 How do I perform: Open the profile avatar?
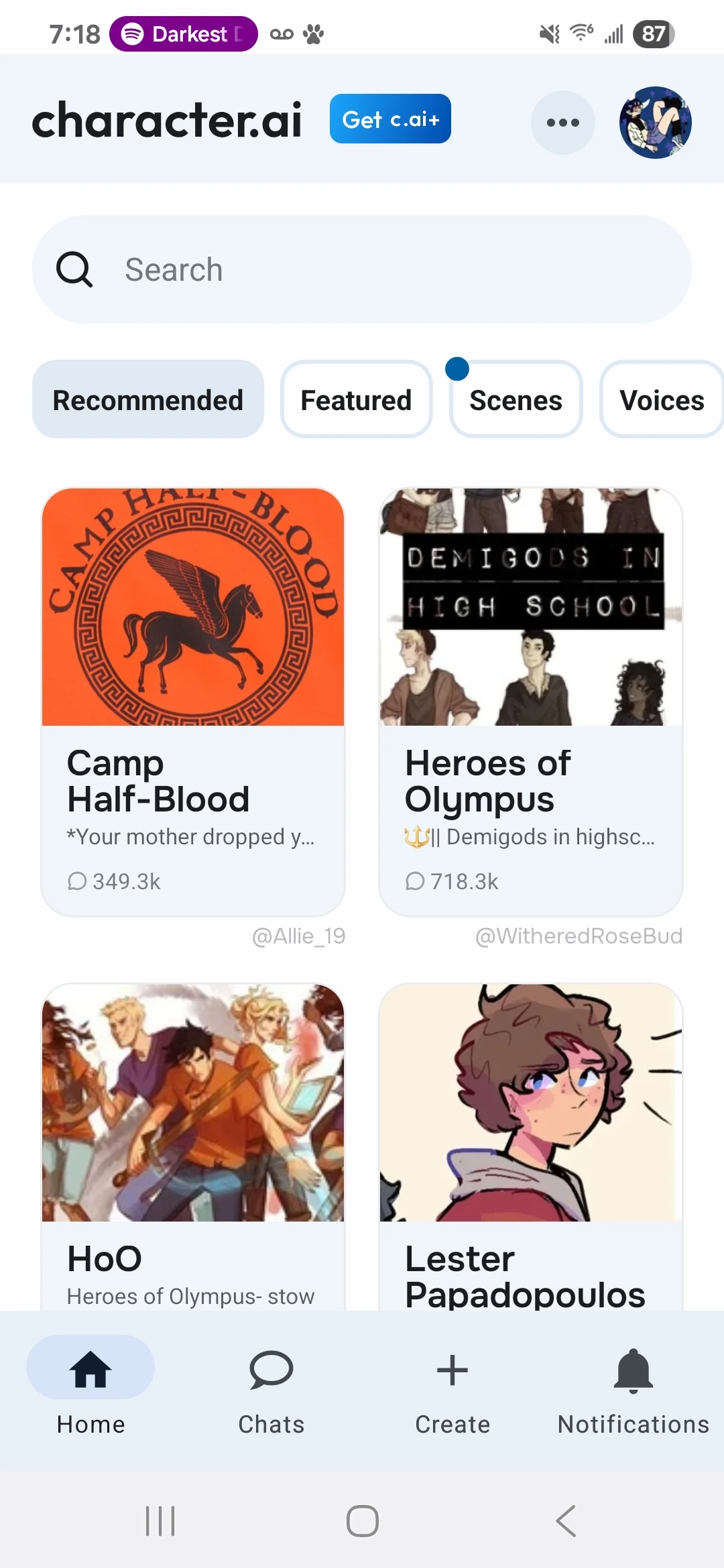click(655, 123)
